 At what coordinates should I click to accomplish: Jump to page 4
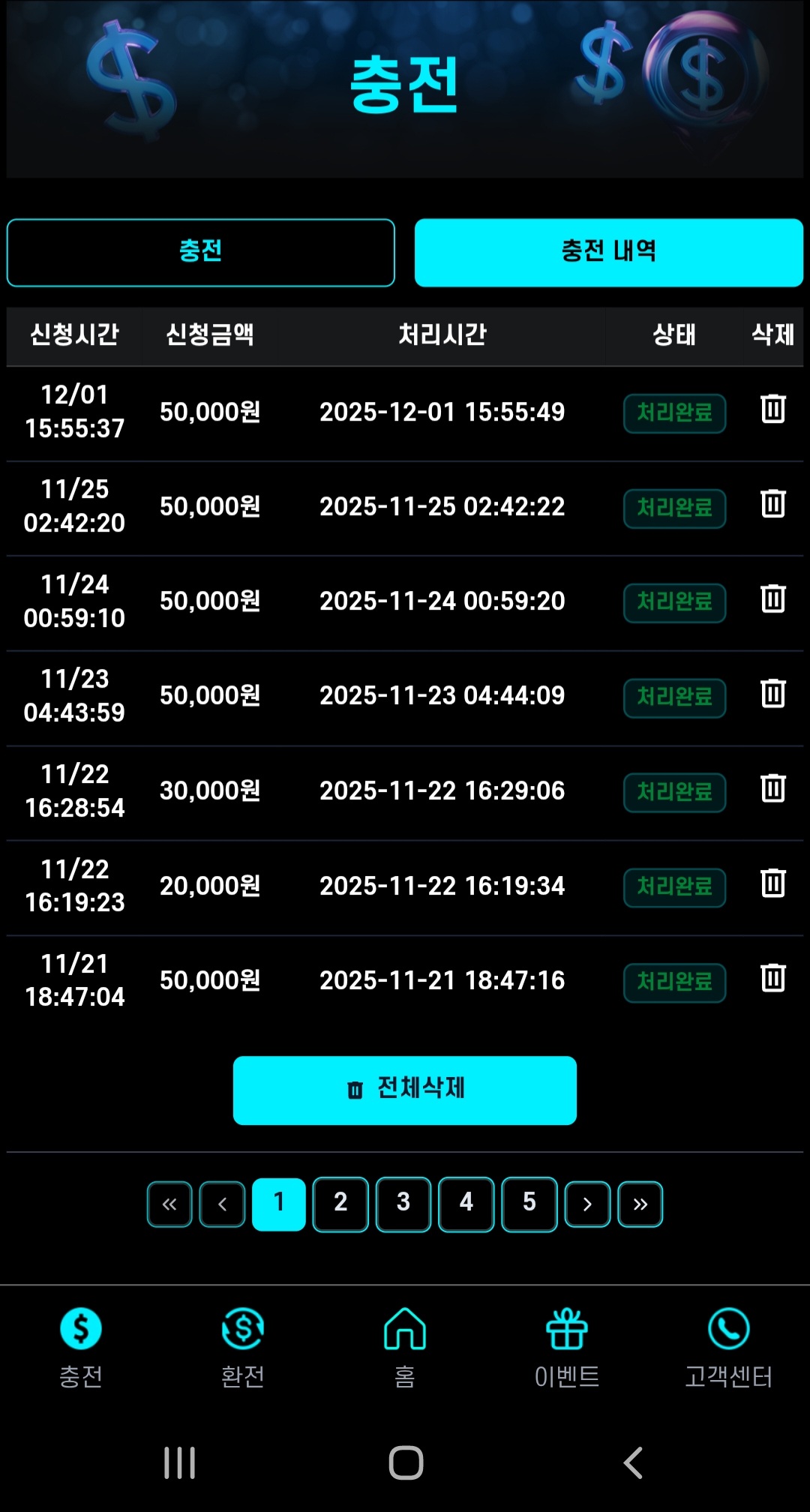pyautogui.click(x=466, y=1204)
